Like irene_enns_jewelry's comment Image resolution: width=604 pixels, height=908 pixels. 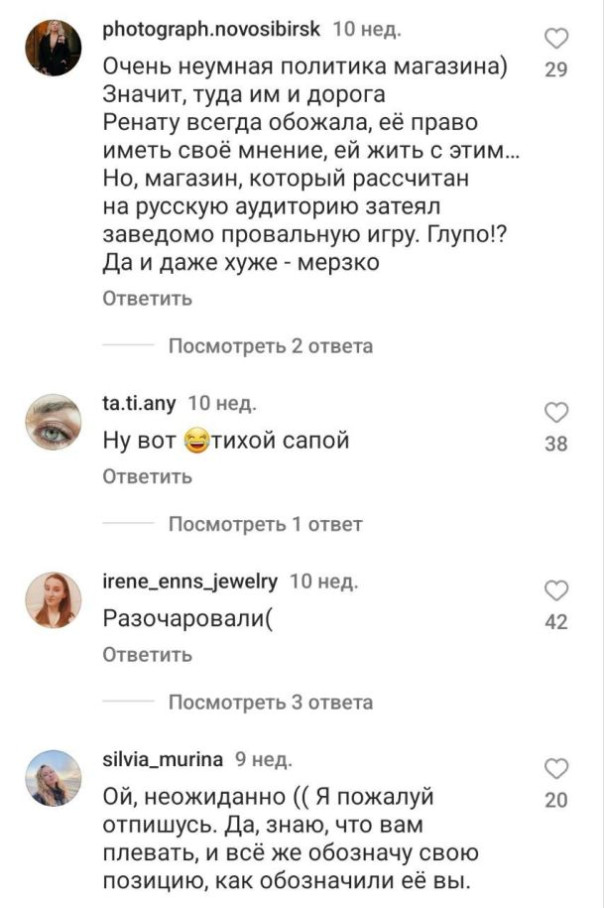[556, 590]
